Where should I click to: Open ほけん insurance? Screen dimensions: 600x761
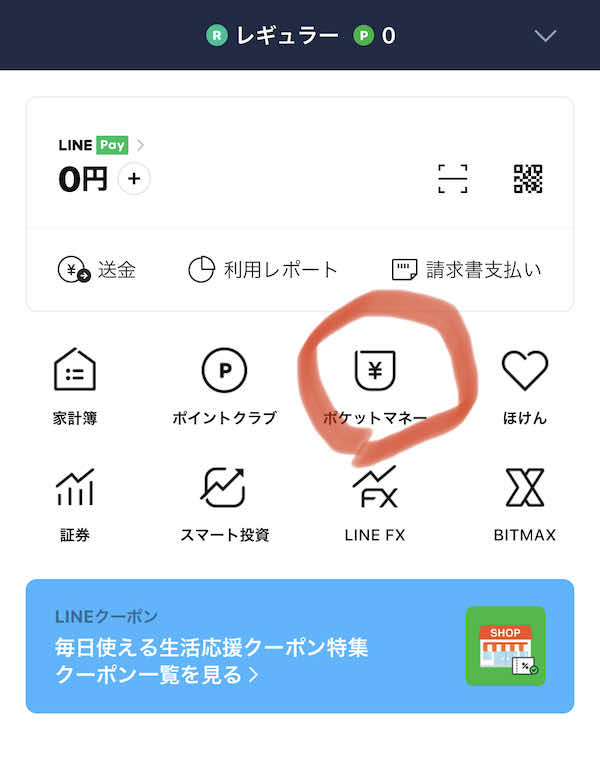coord(525,385)
